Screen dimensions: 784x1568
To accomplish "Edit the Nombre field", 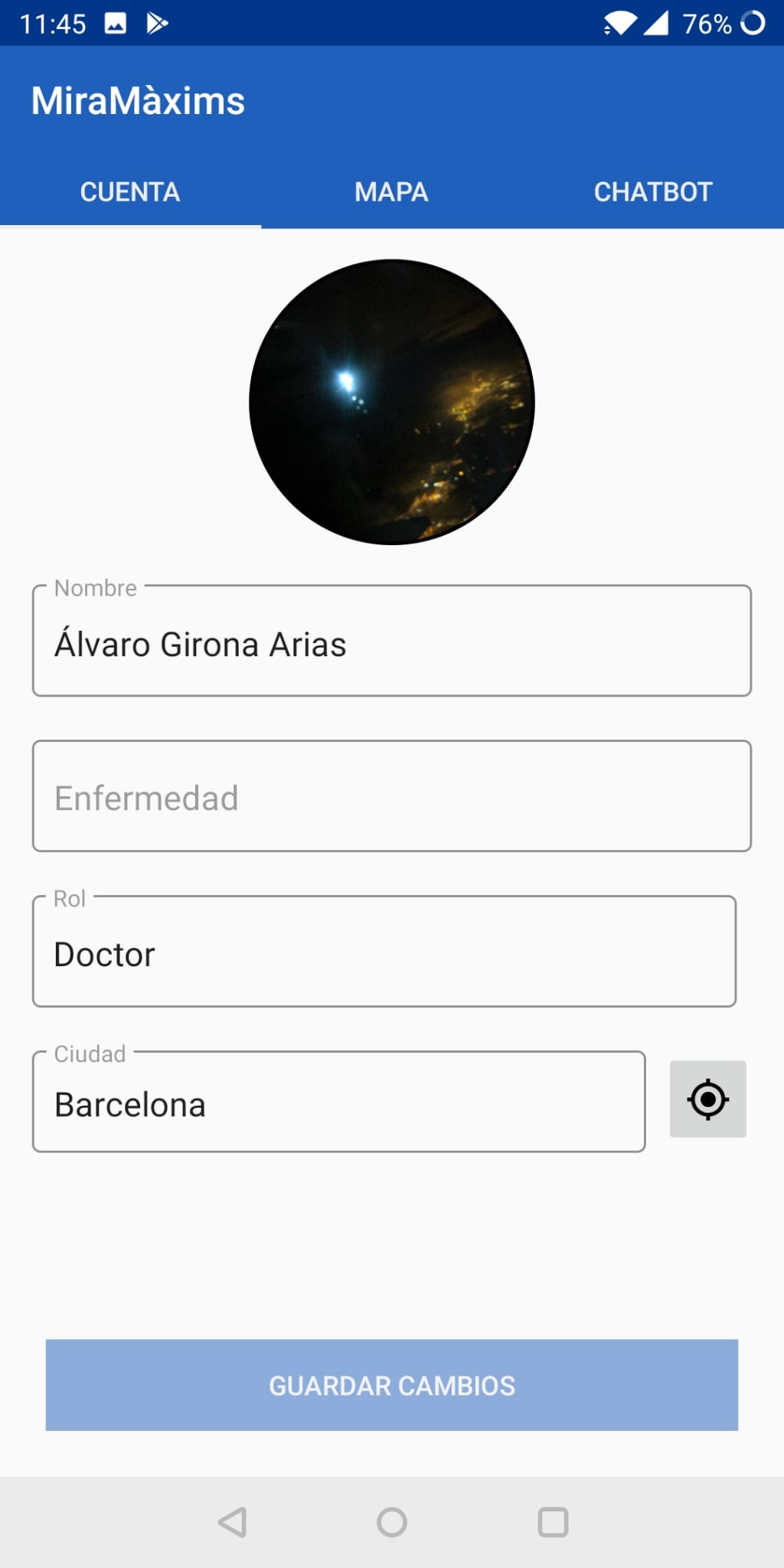I will pos(391,643).
